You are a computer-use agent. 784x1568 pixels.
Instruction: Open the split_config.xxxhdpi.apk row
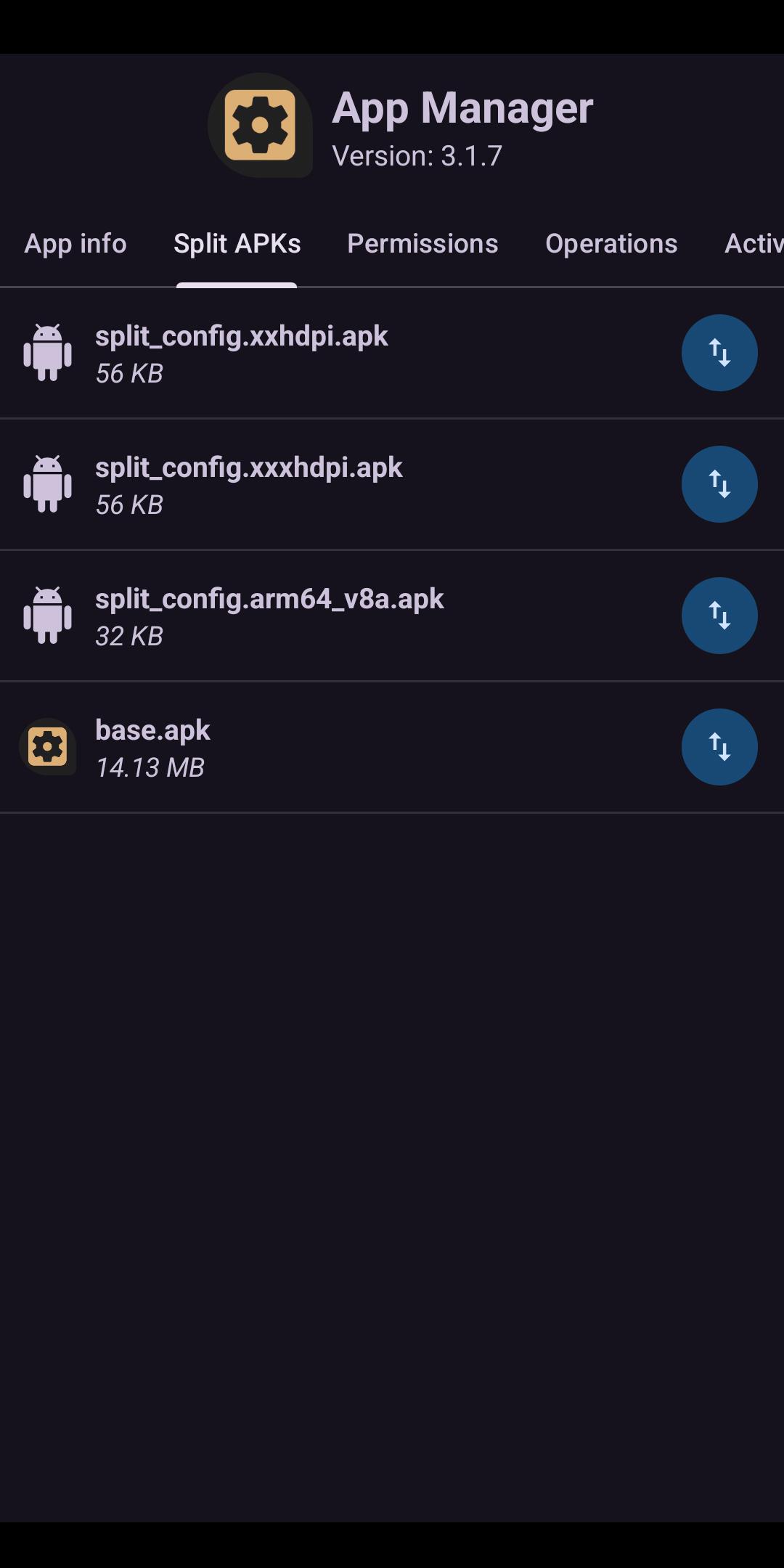392,485
